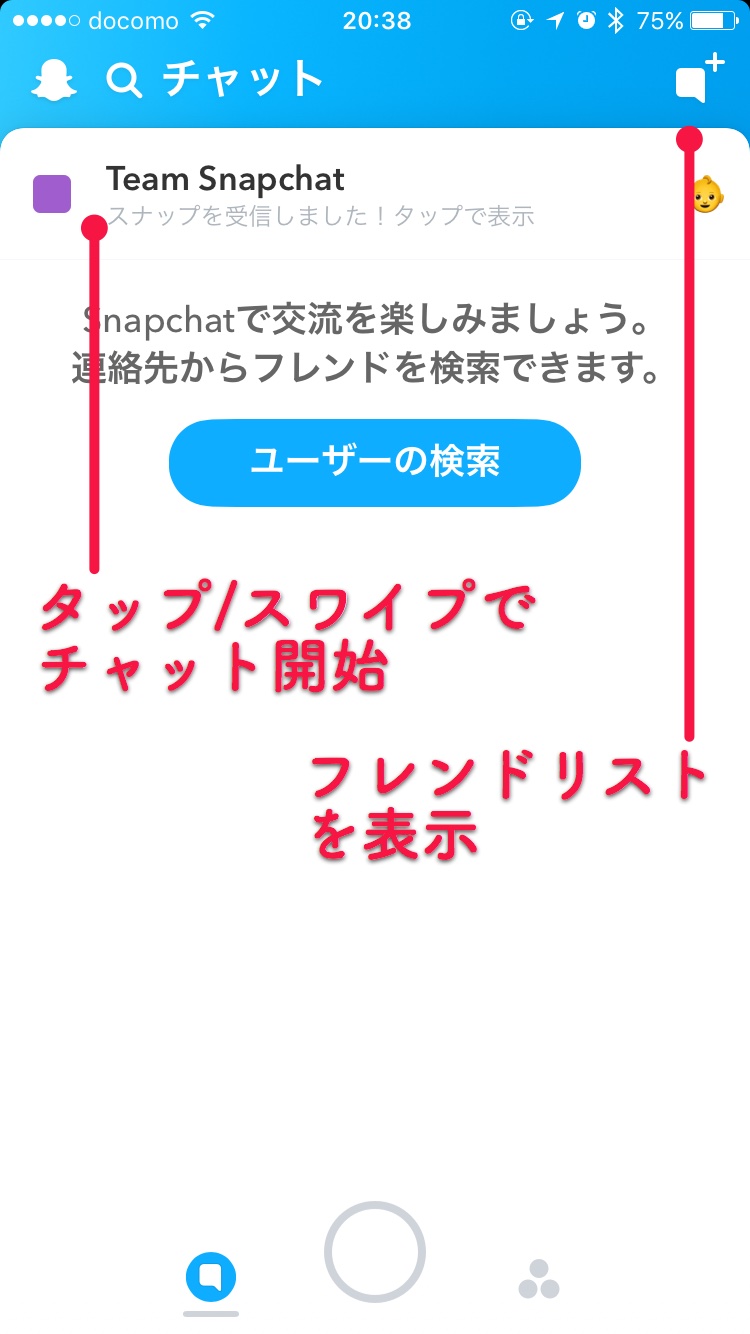Tap the ユーザーの検索 button
The width and height of the screenshot is (750, 1334).
[x=375, y=462]
